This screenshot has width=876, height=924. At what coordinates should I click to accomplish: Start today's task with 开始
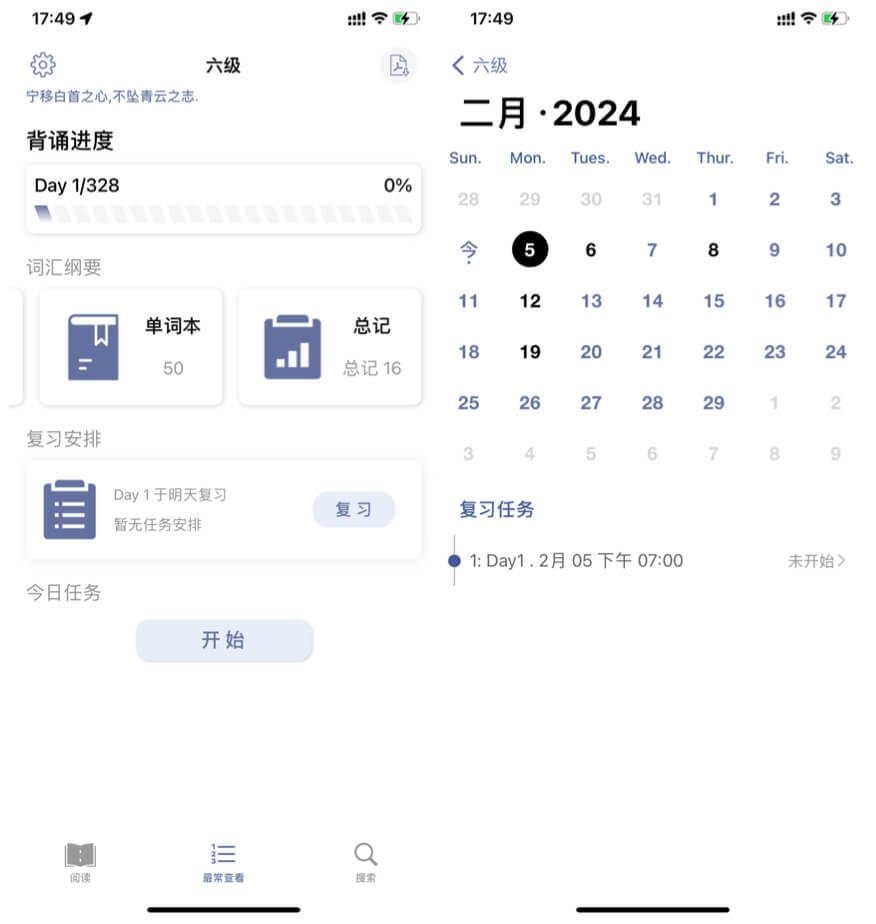click(x=224, y=640)
